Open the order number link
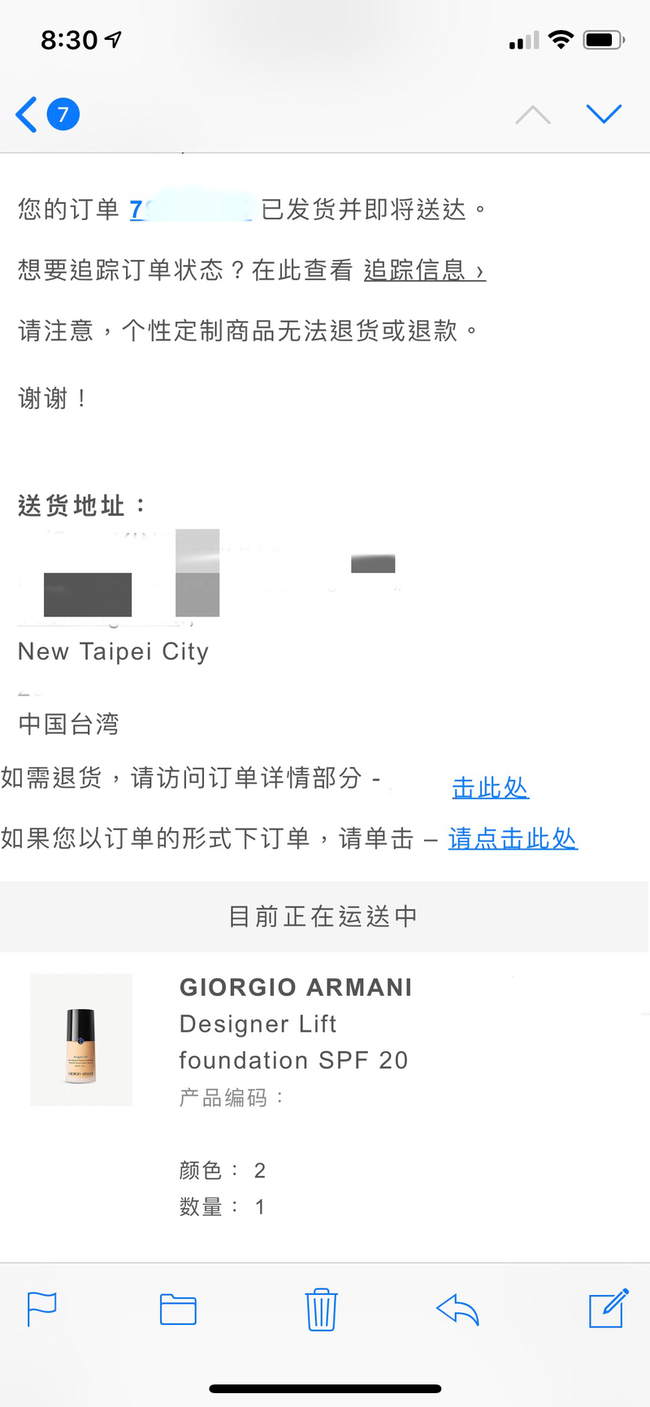Screen dimensions: 650x1407 click(190, 209)
